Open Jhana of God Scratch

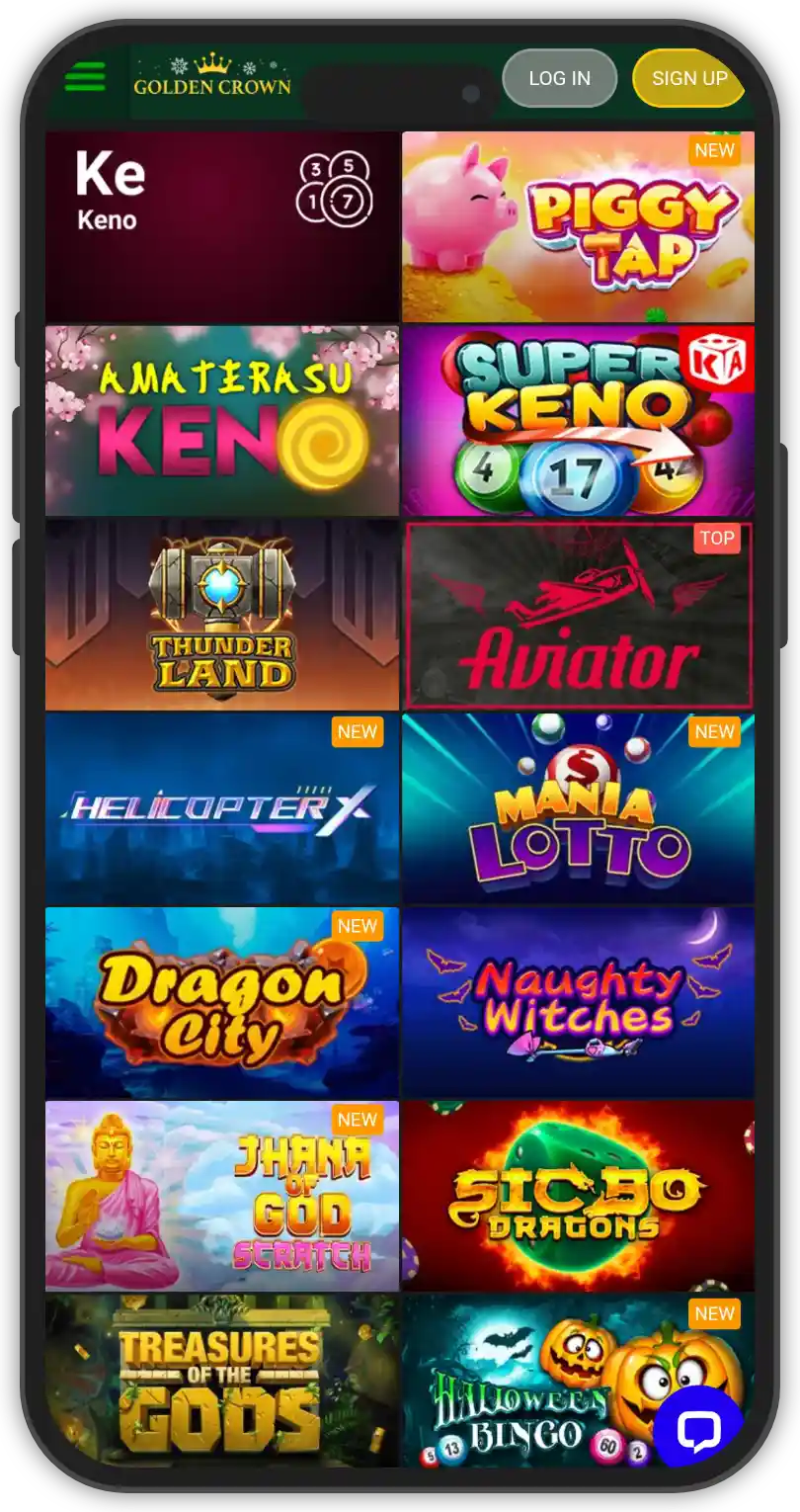[x=222, y=1196]
